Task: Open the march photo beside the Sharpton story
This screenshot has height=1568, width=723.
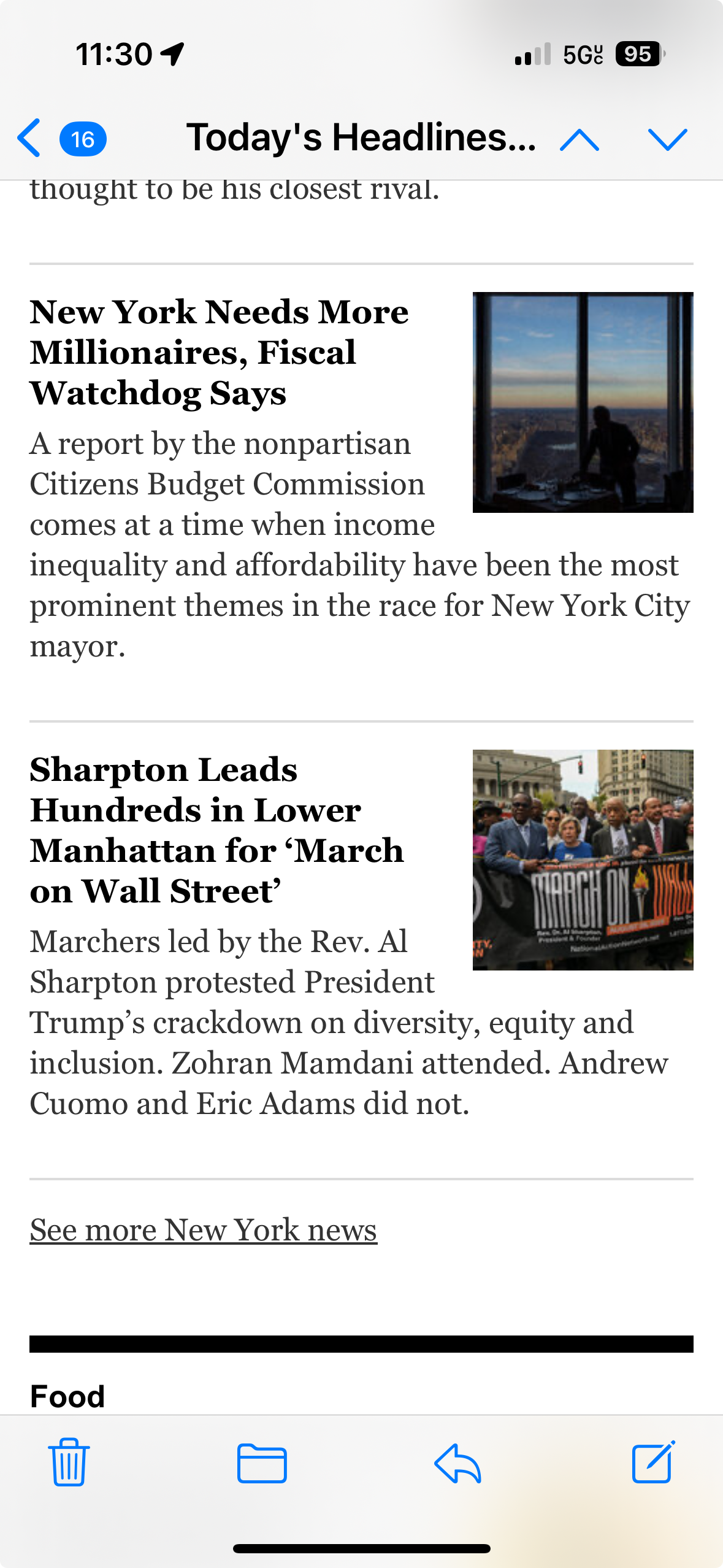Action: [583, 860]
